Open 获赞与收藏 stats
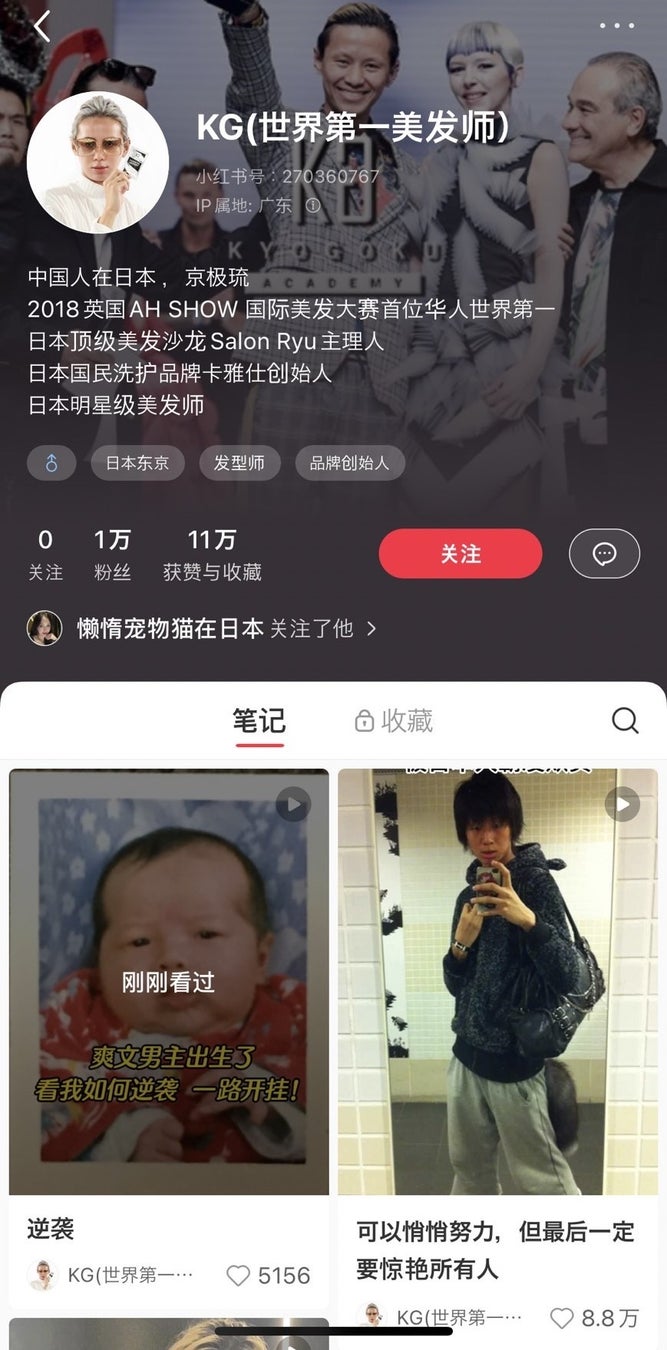The image size is (667, 1350). point(212,554)
